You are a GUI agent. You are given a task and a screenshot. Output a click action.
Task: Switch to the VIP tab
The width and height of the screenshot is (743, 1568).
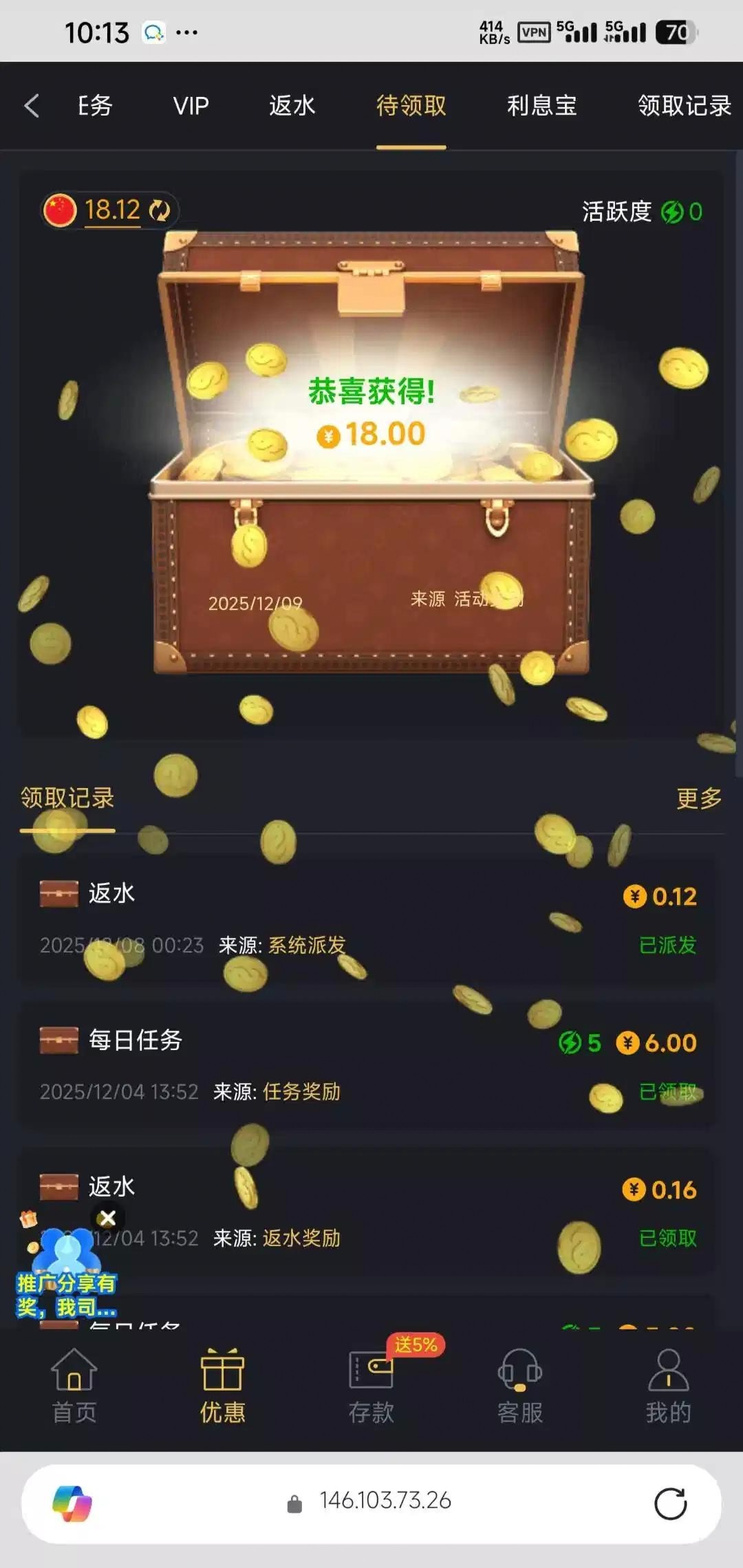[191, 106]
